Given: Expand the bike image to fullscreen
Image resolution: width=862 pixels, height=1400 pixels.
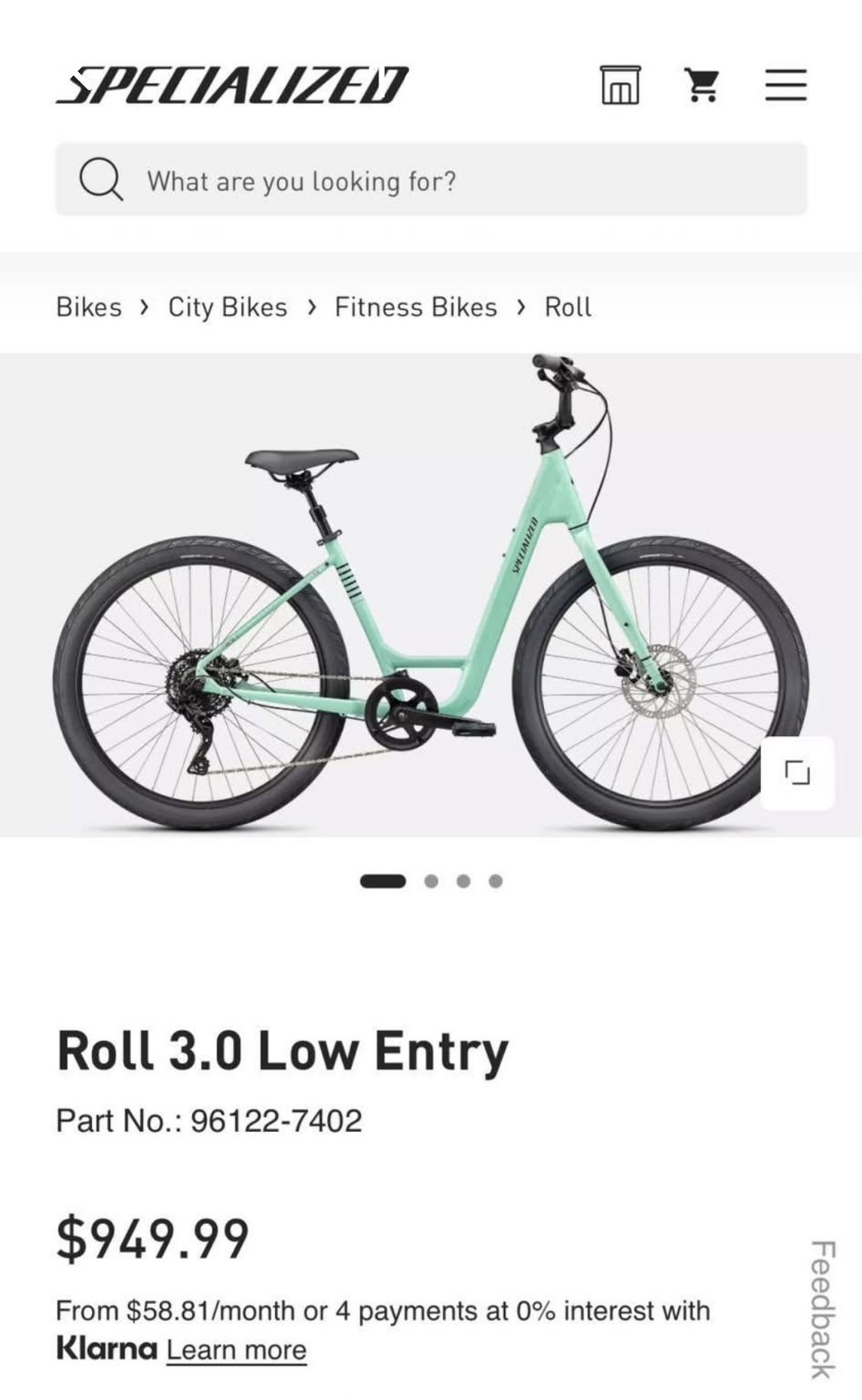Looking at the screenshot, I should (798, 772).
